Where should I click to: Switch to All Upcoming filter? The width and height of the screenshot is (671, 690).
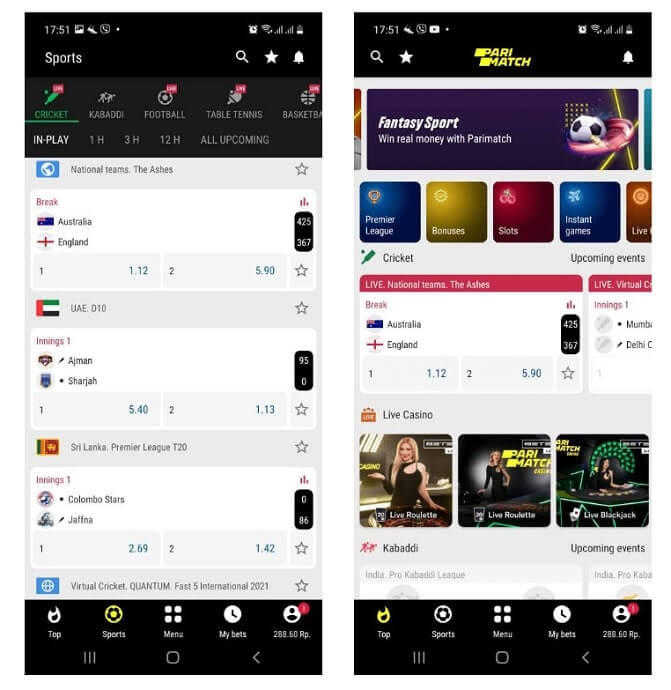pos(235,140)
